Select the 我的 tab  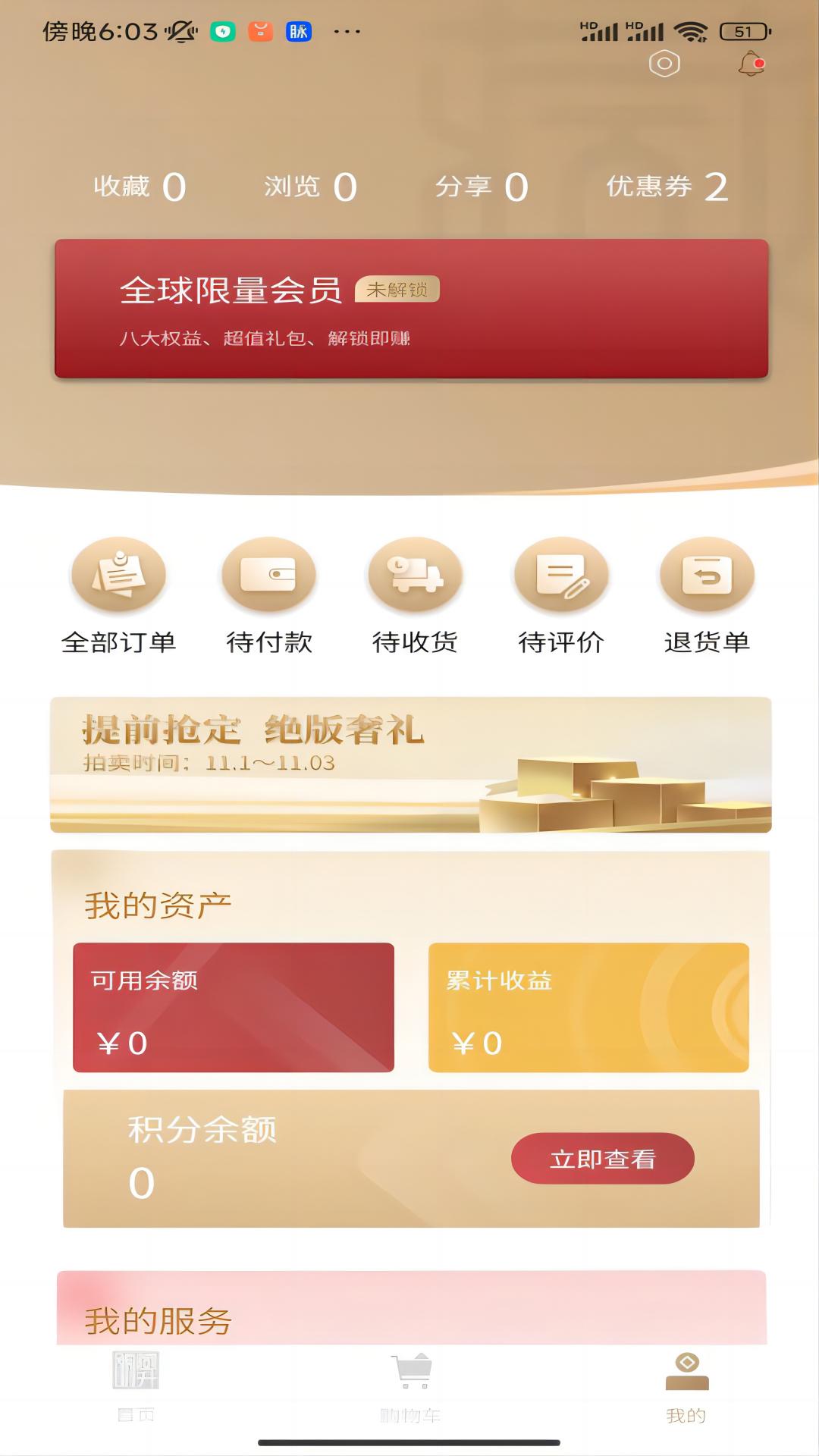(686, 1386)
